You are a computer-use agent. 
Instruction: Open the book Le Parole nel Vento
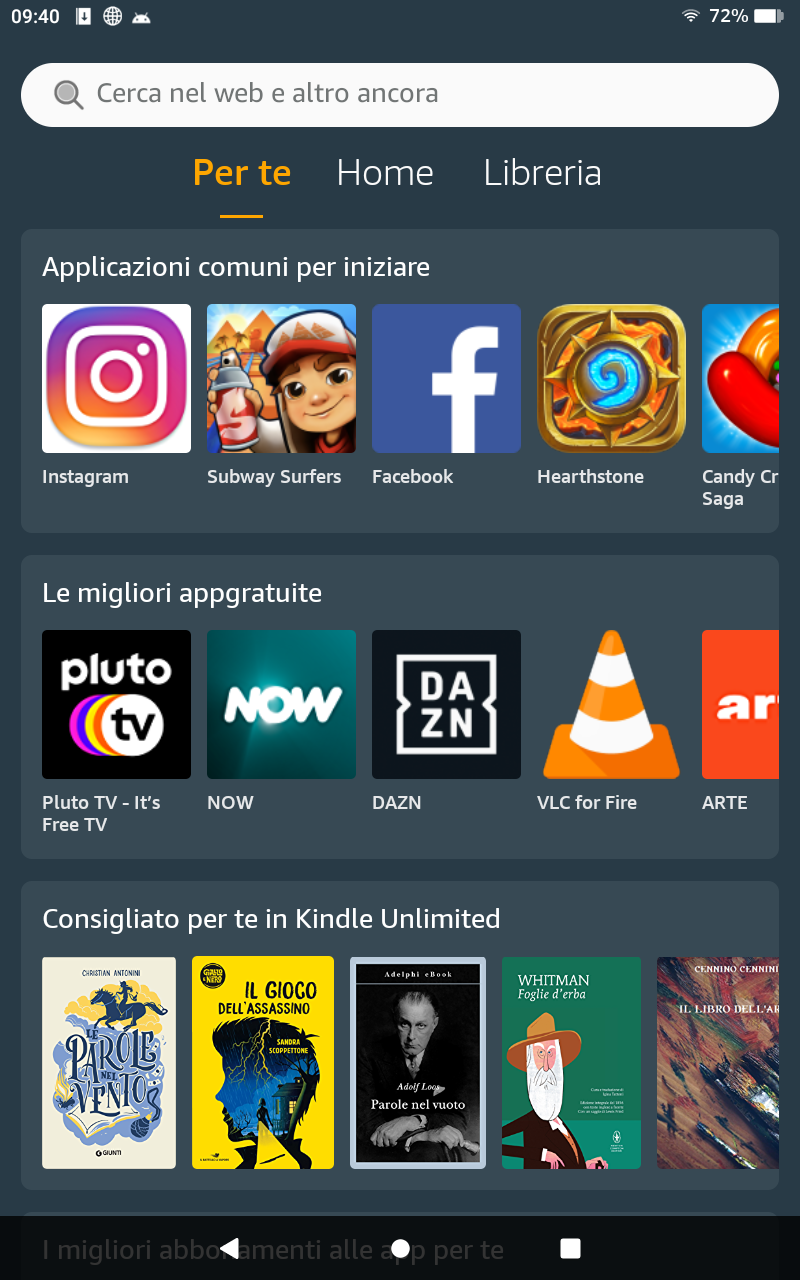point(109,1062)
